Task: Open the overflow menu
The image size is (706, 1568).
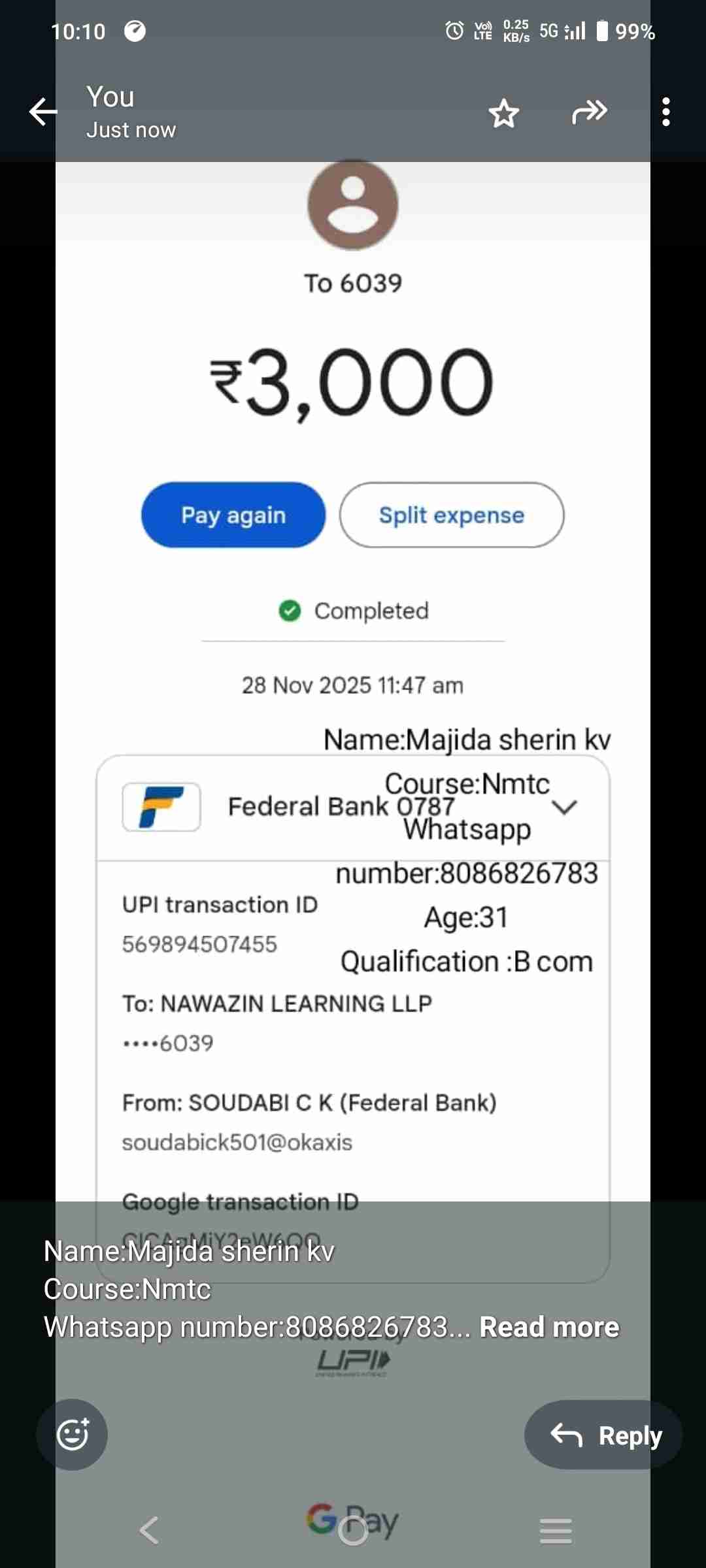Action: (665, 112)
